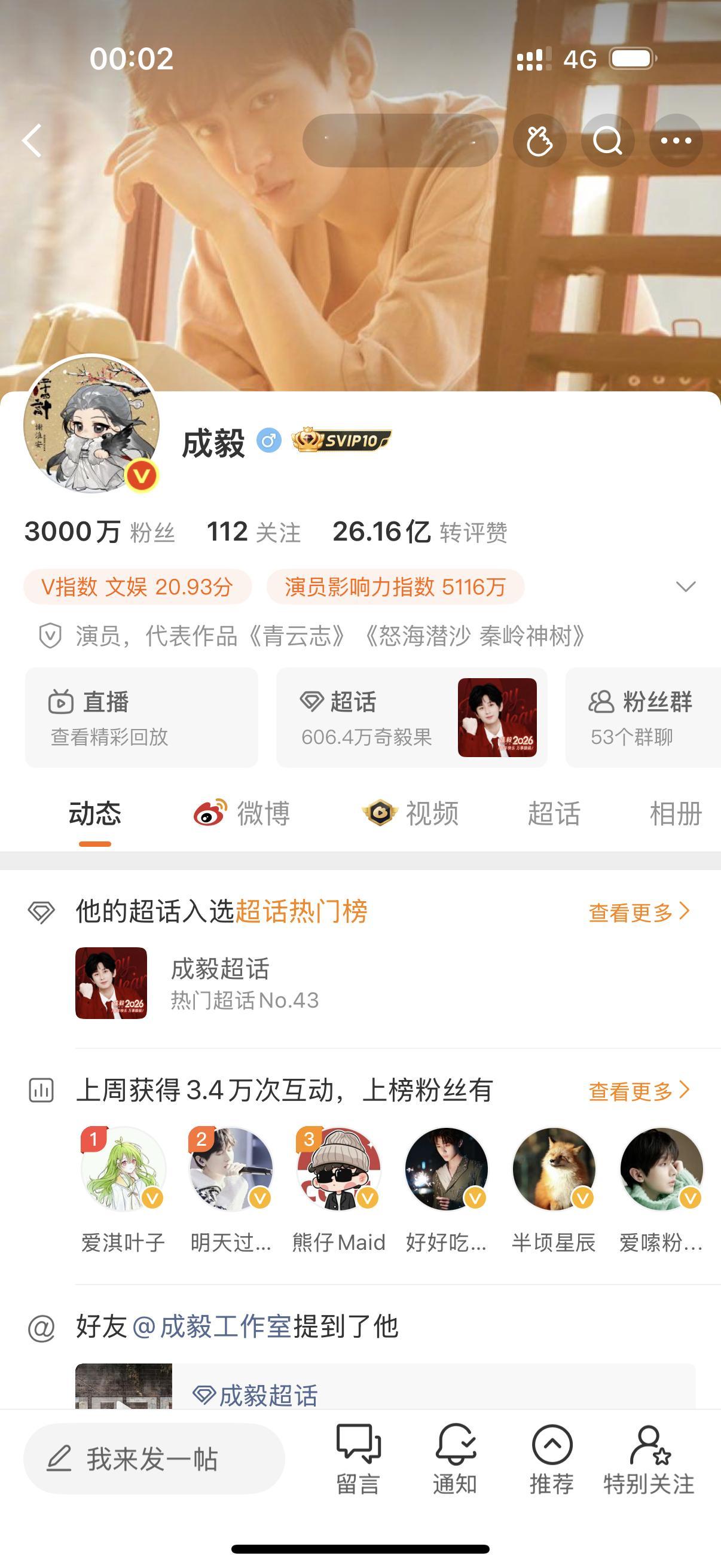Expand the chevron beside the influence index
This screenshot has height=1568, width=721.
tap(685, 587)
